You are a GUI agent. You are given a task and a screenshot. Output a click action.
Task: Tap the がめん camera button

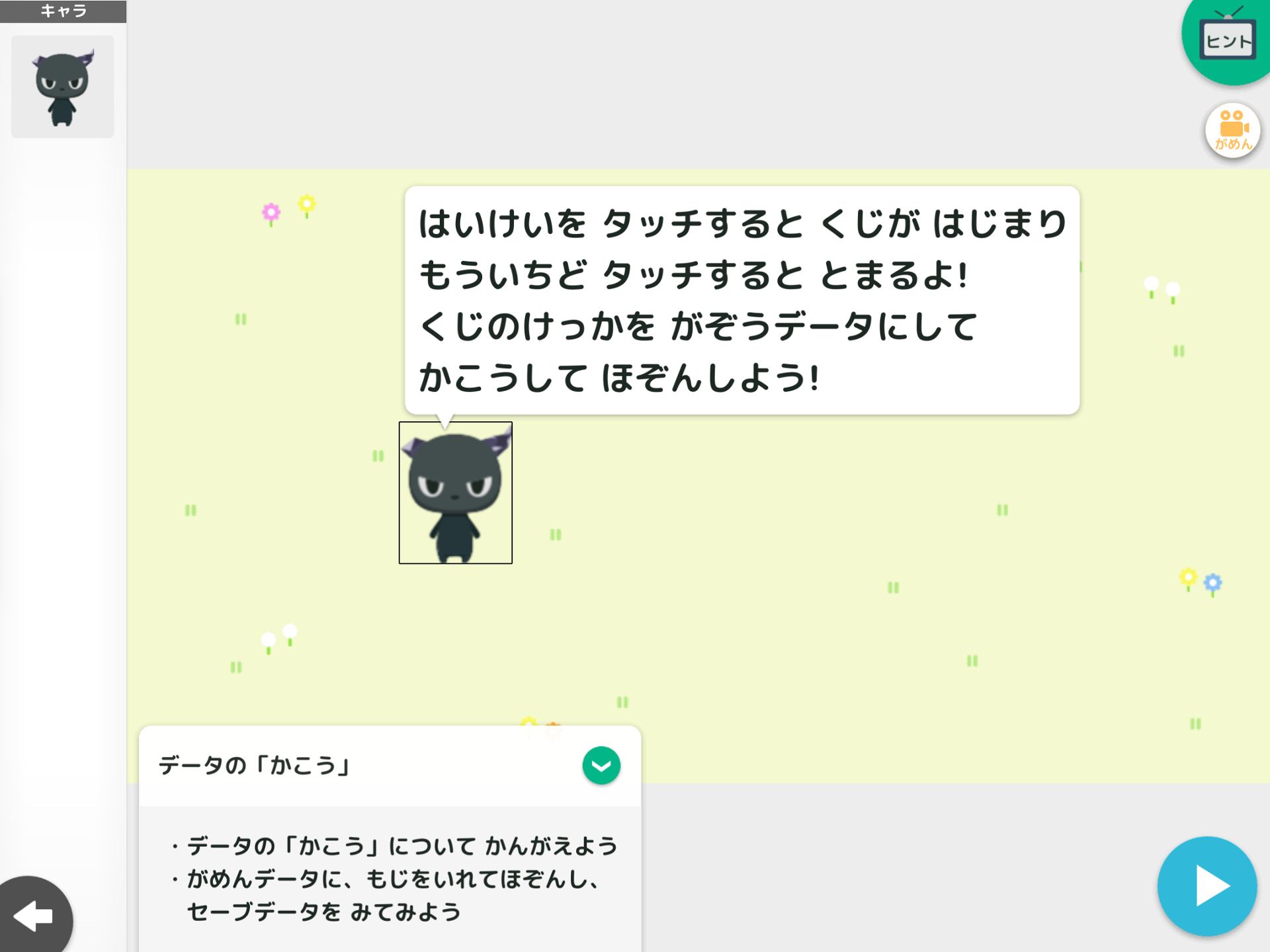(x=1232, y=130)
